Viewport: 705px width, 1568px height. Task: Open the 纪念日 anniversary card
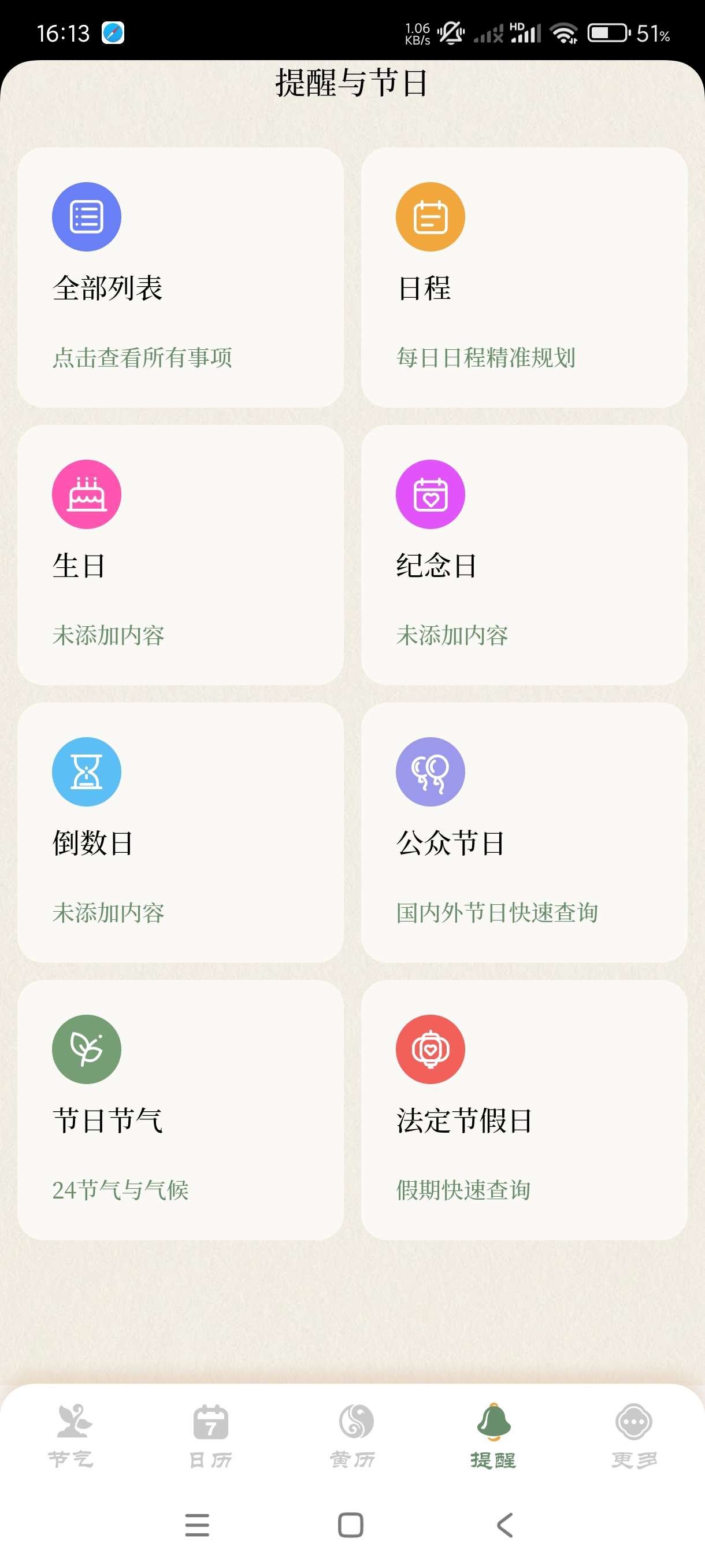coord(524,555)
